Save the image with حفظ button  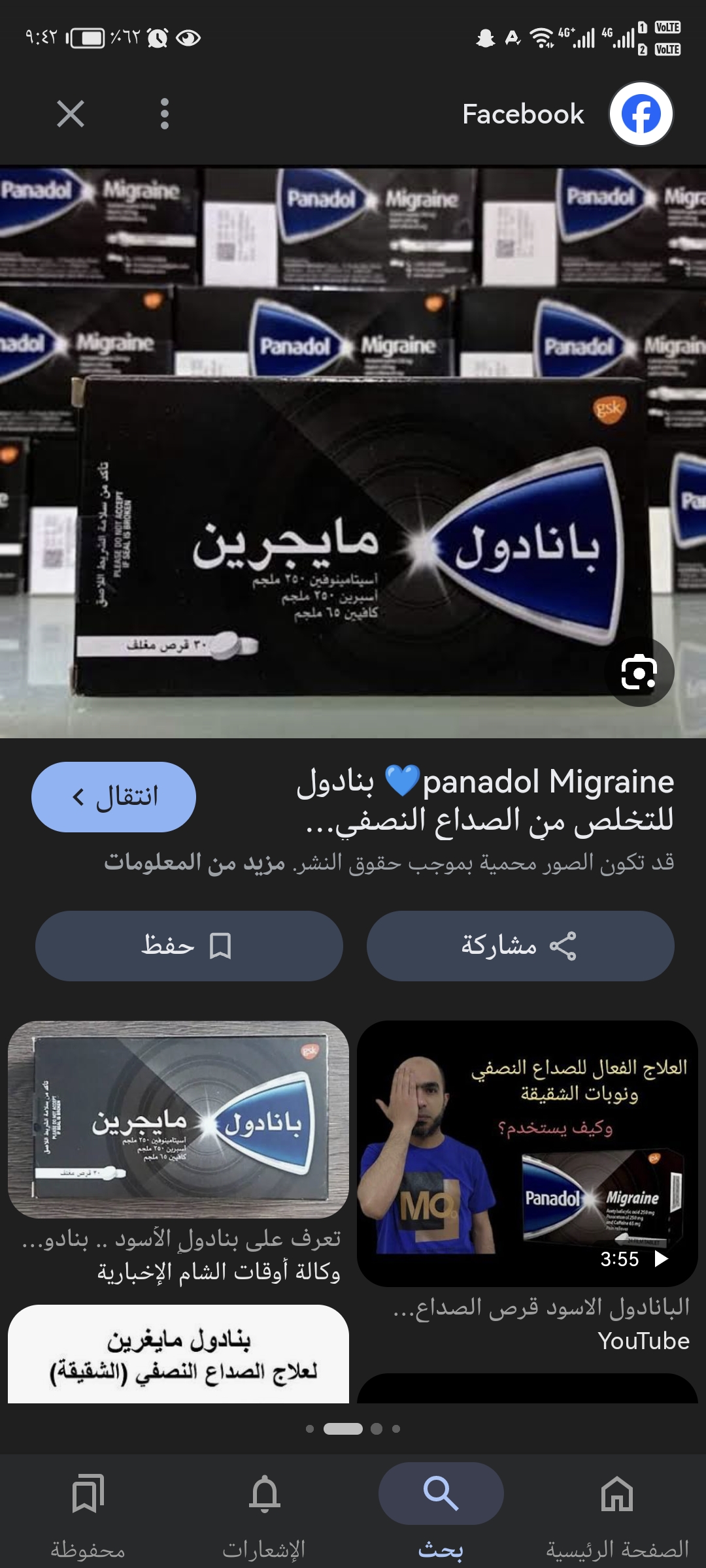coord(189,945)
